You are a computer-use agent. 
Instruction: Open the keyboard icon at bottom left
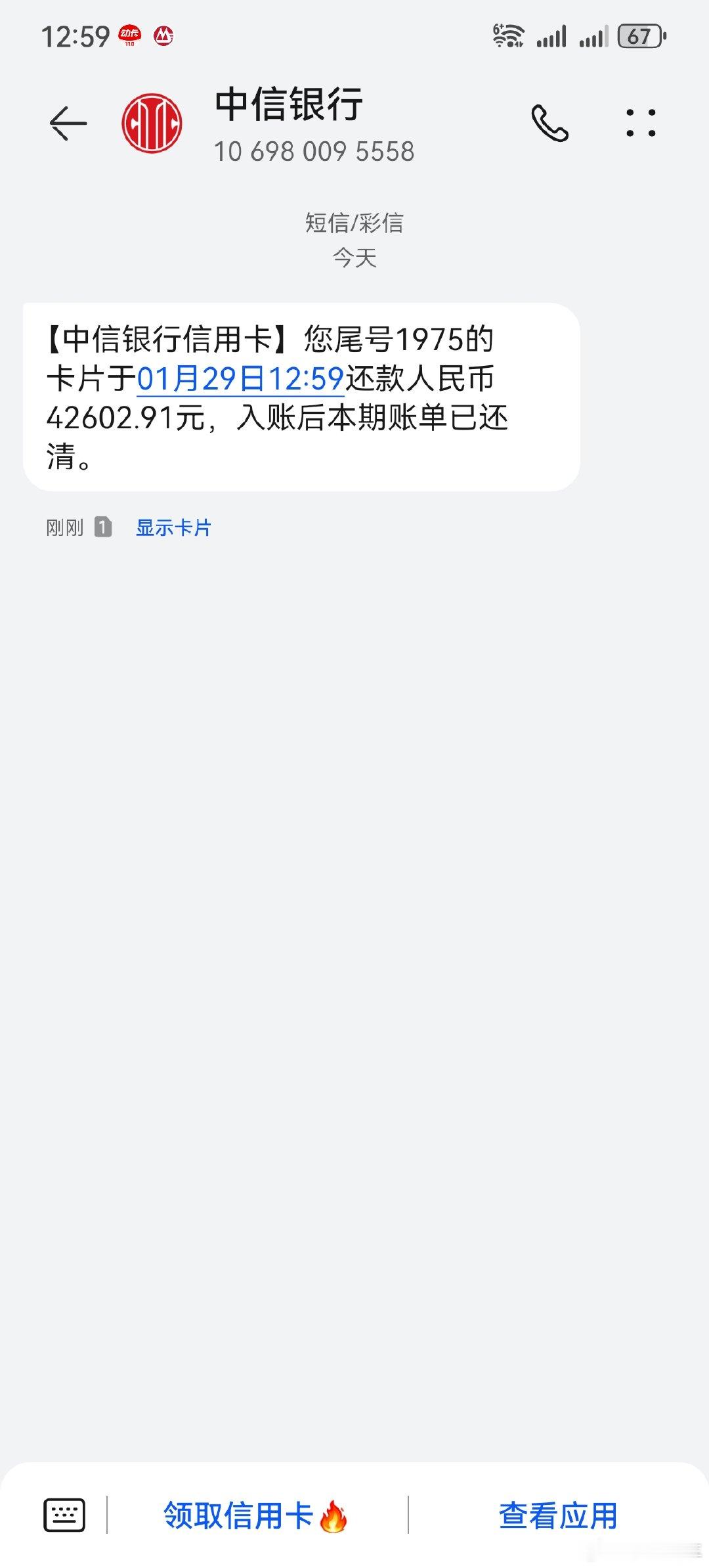click(63, 1517)
